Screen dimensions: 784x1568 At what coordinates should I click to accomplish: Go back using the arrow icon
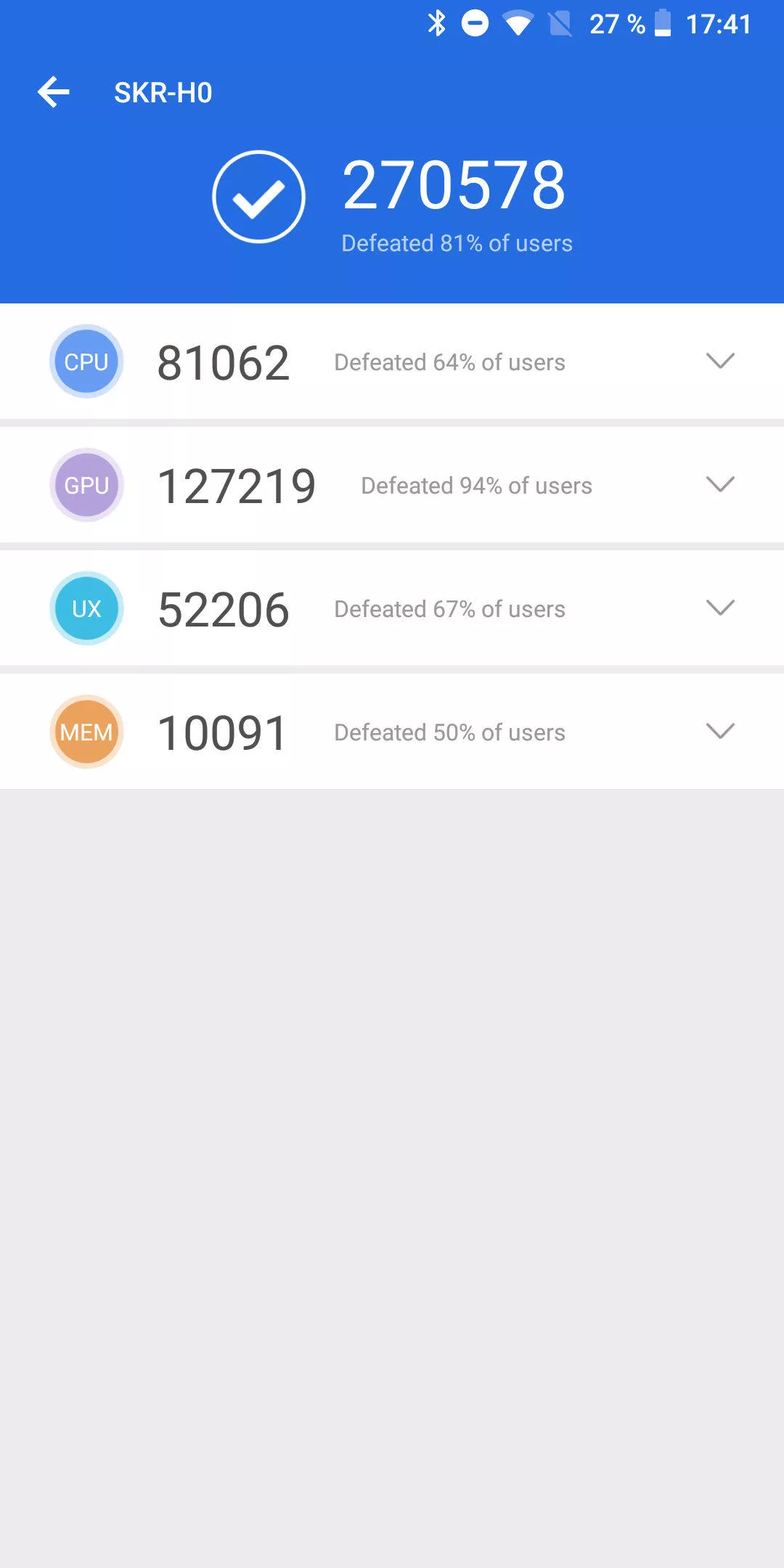(x=54, y=92)
